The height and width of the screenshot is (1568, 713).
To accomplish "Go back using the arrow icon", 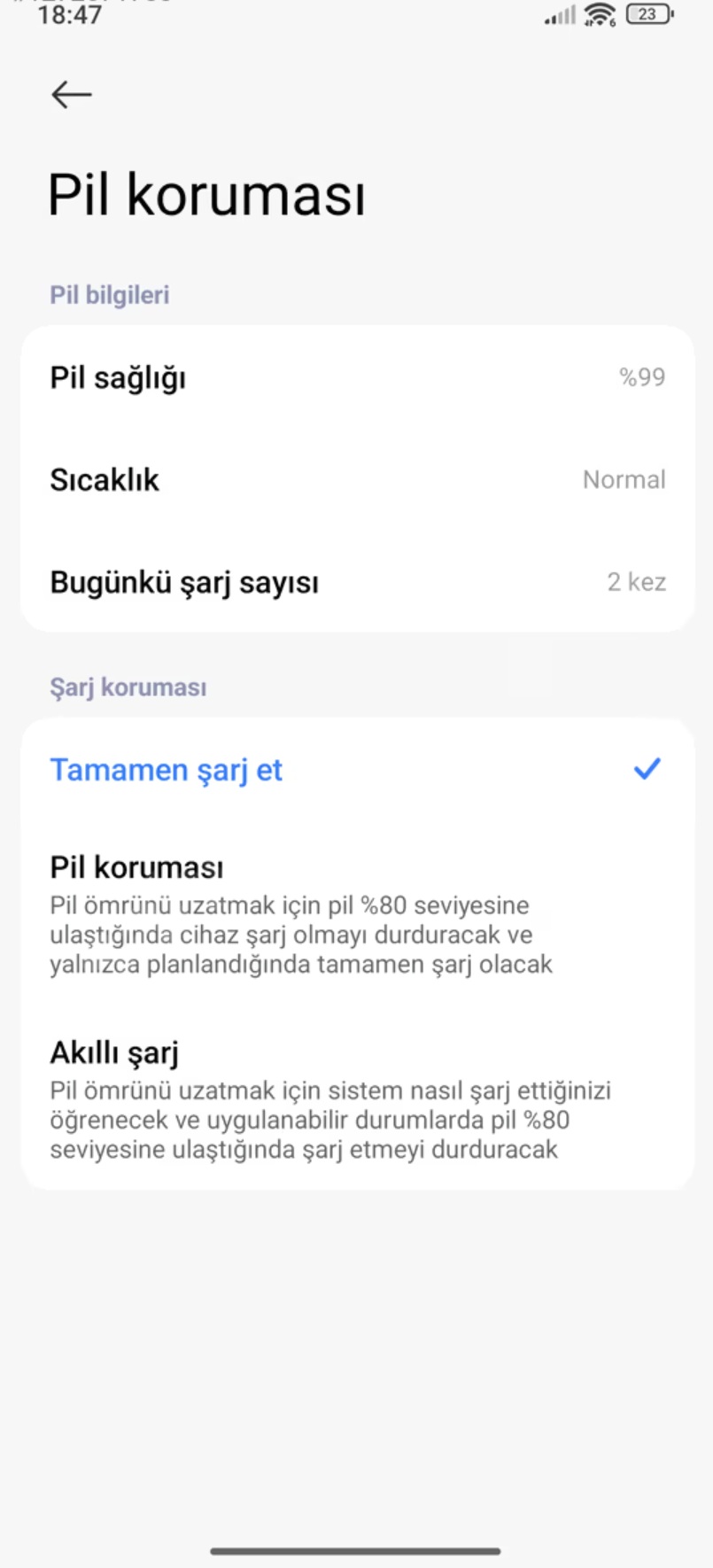I will 72,94.
